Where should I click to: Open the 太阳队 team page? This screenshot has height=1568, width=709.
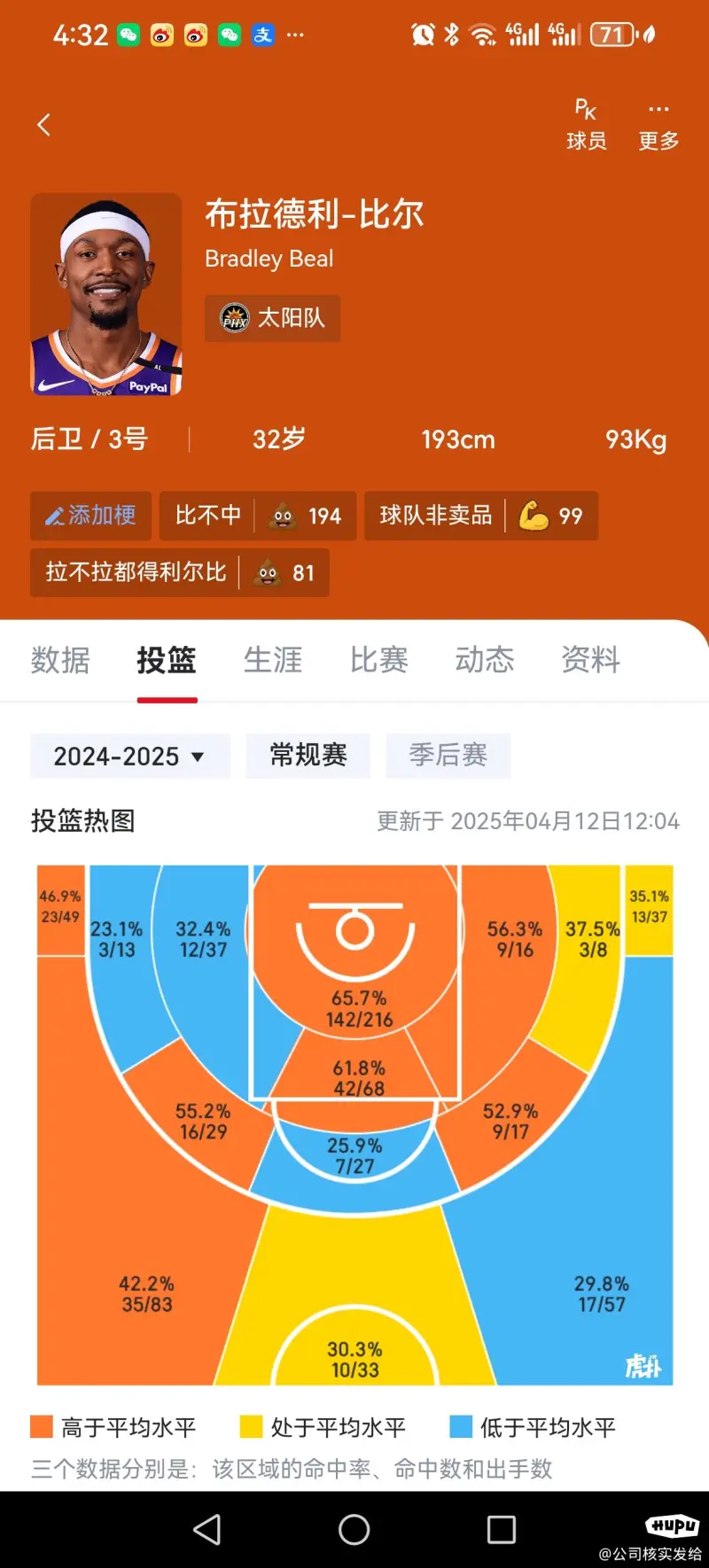coord(273,318)
